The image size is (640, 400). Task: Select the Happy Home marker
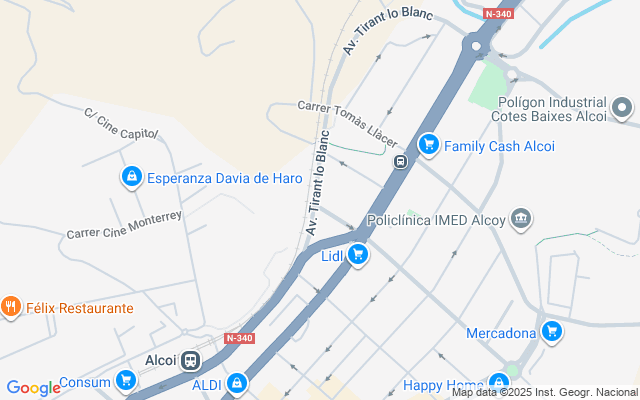tap(499, 384)
